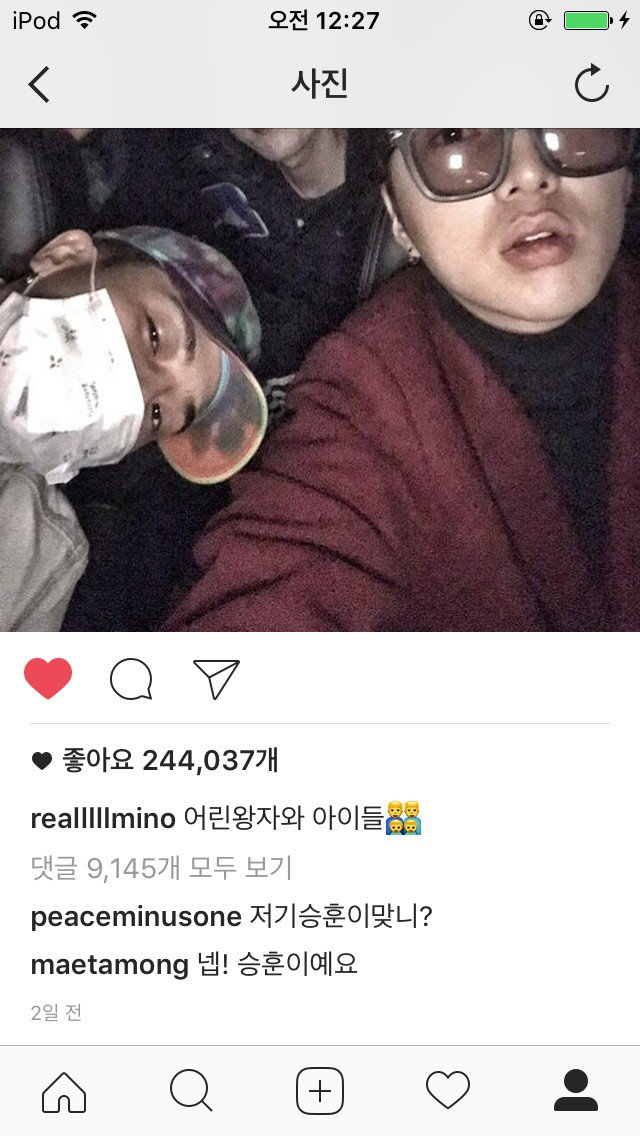Refresh the photo post
Image resolution: width=640 pixels, height=1136 pixels.
click(591, 85)
